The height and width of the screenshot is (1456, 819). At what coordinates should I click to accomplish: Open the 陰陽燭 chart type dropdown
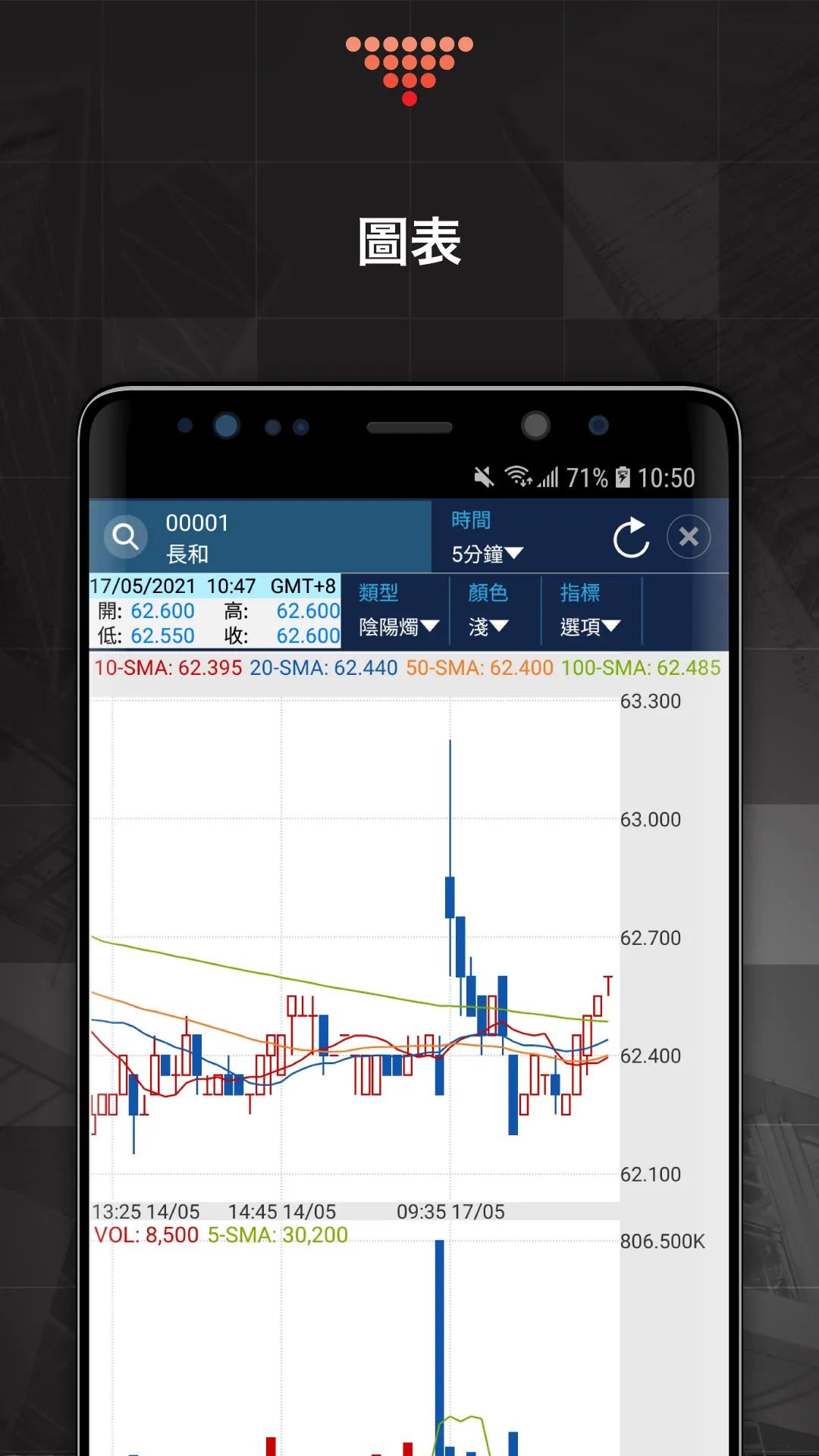[x=397, y=626]
